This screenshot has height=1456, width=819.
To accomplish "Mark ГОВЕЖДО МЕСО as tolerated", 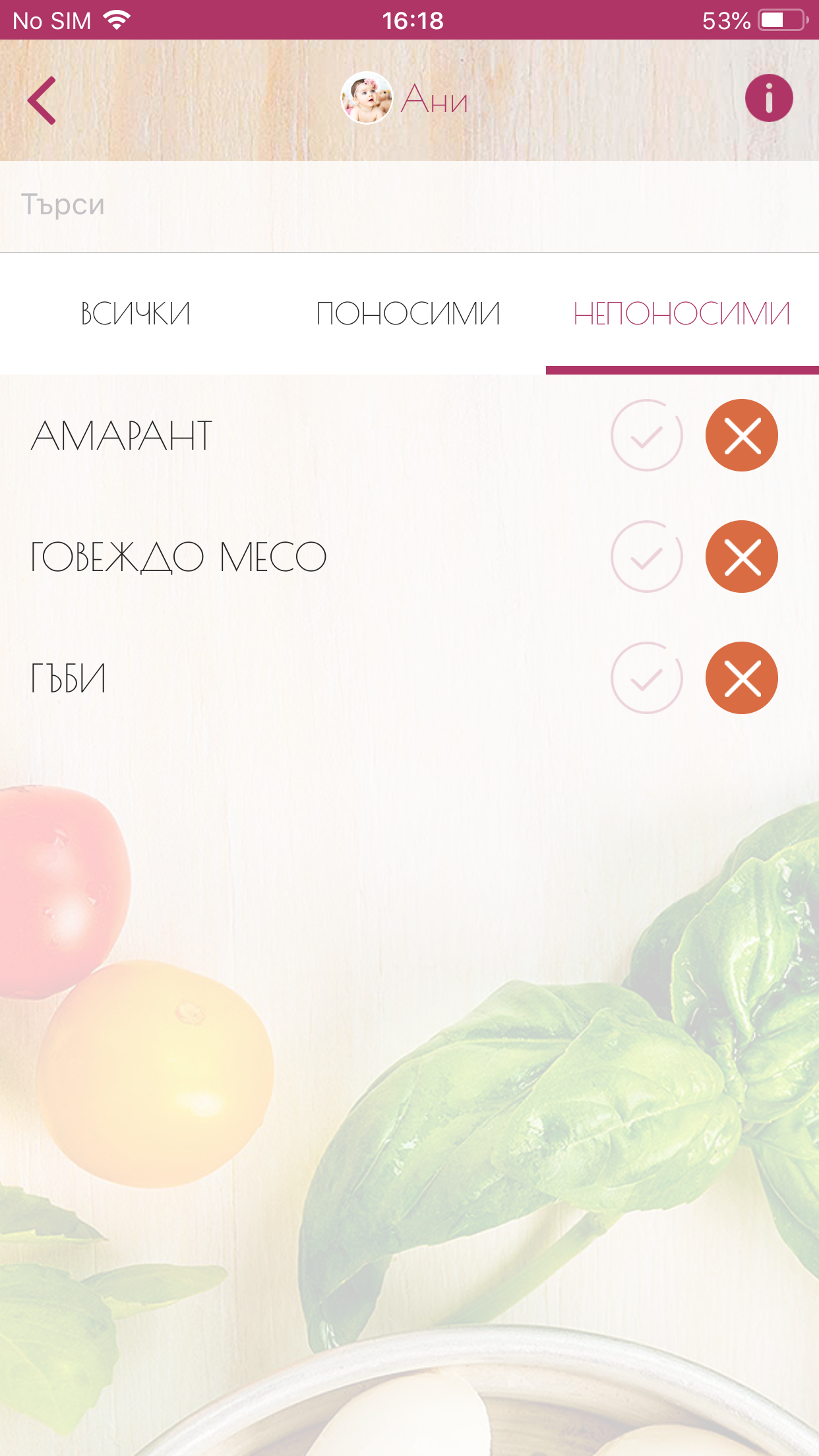I will click(x=646, y=557).
